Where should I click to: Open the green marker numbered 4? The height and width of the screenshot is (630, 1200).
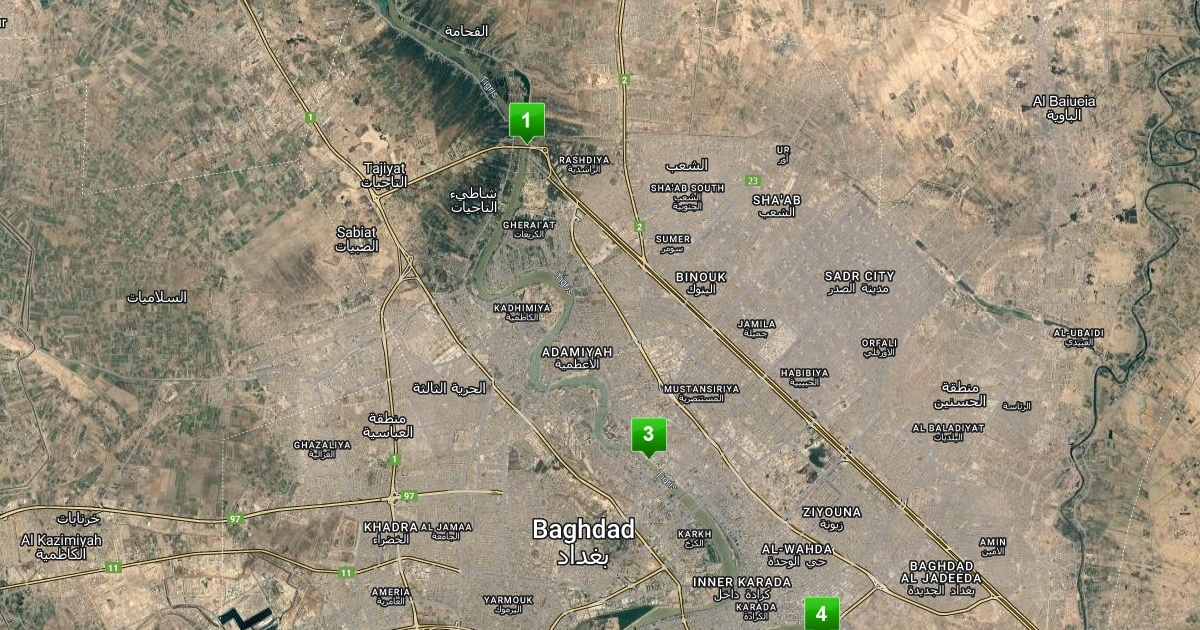[821, 613]
